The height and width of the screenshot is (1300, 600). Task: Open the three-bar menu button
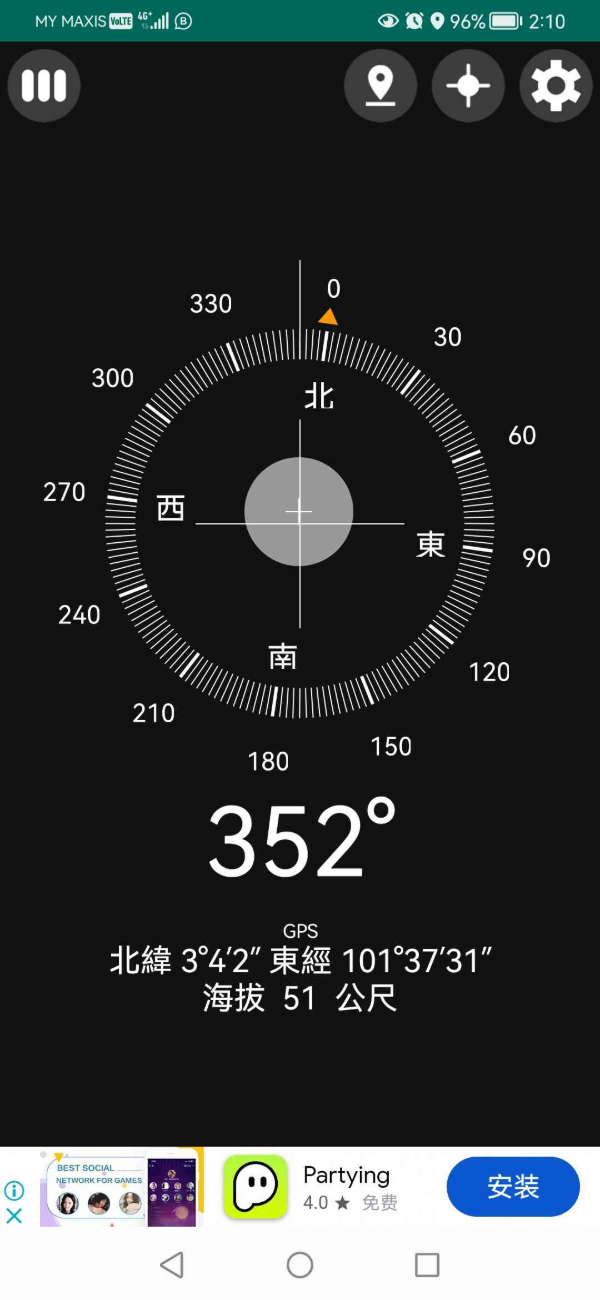click(44, 86)
